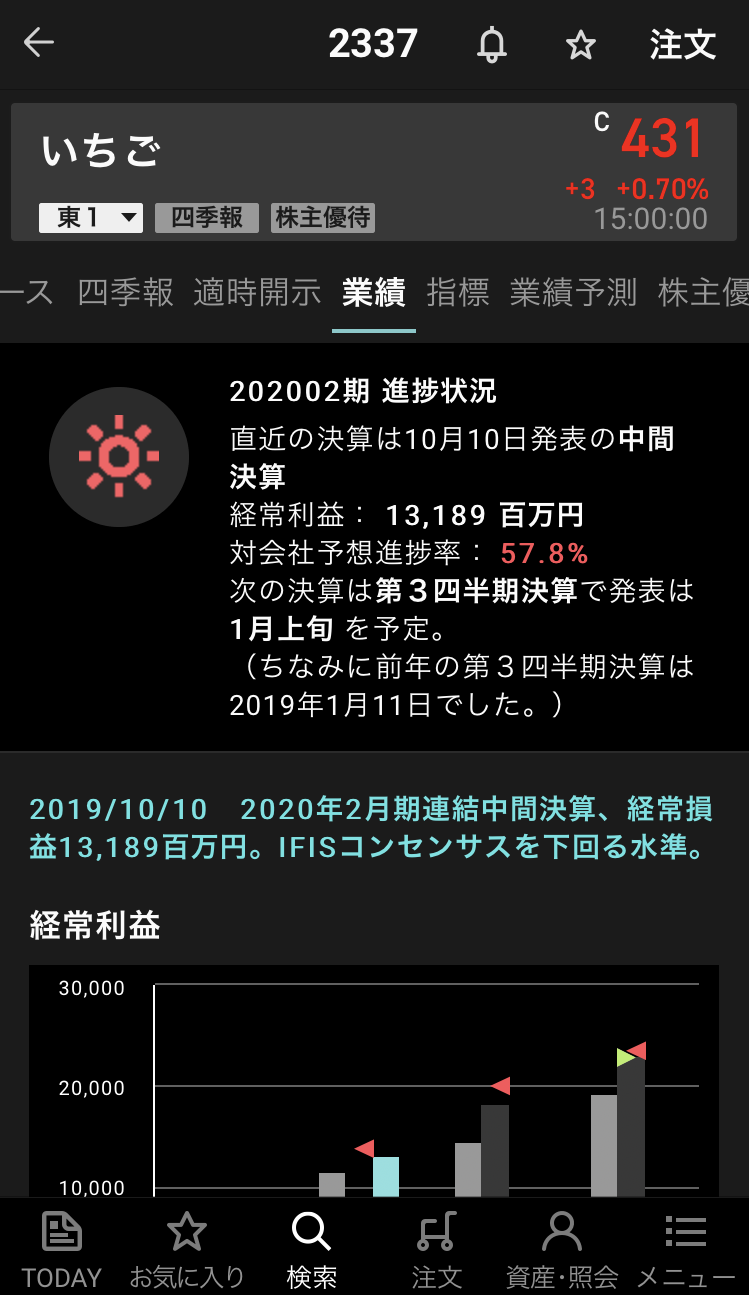Switch to the 指標 tab
This screenshot has height=1295, width=749.
pos(458,292)
